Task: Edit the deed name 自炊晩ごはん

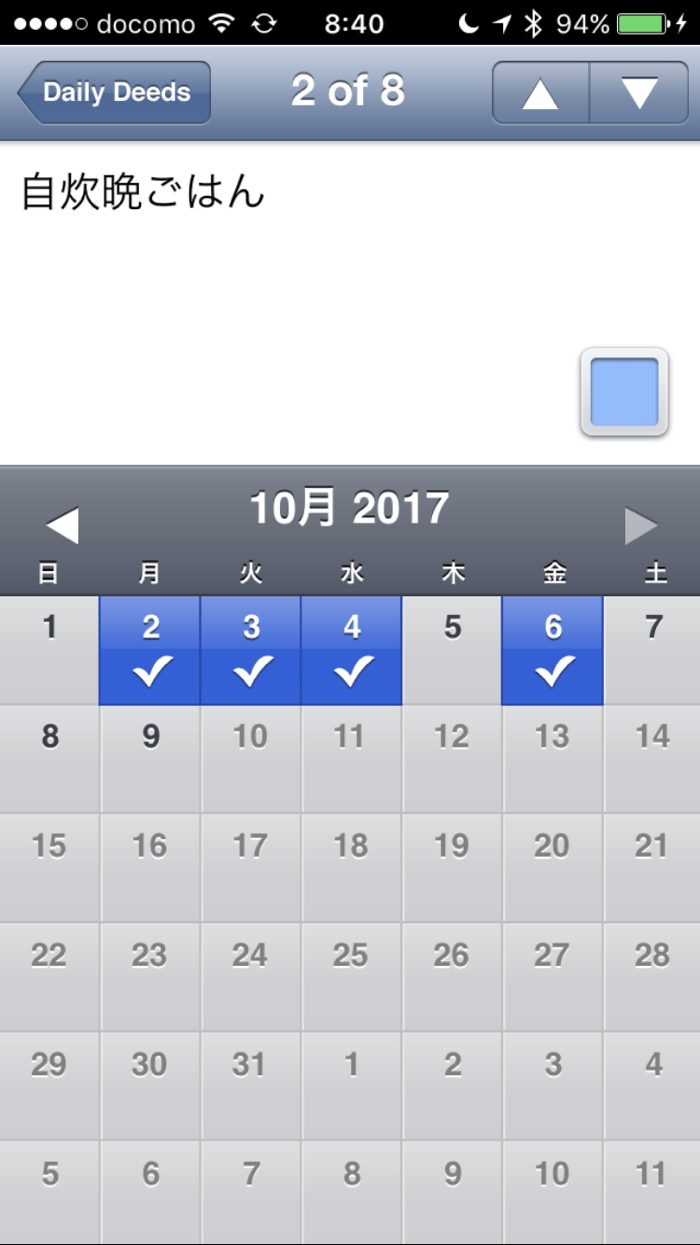Action: click(143, 192)
